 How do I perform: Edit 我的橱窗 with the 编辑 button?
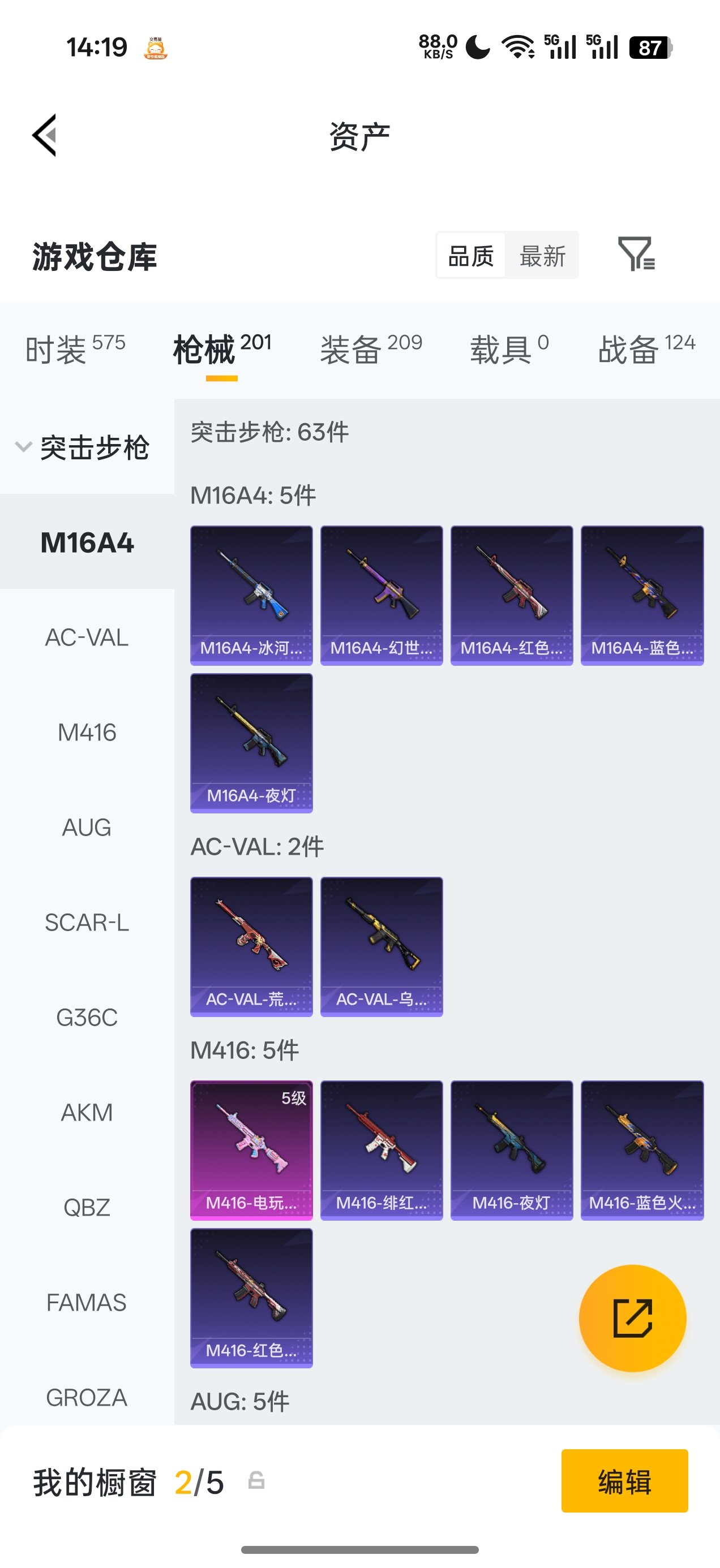coord(624,1481)
